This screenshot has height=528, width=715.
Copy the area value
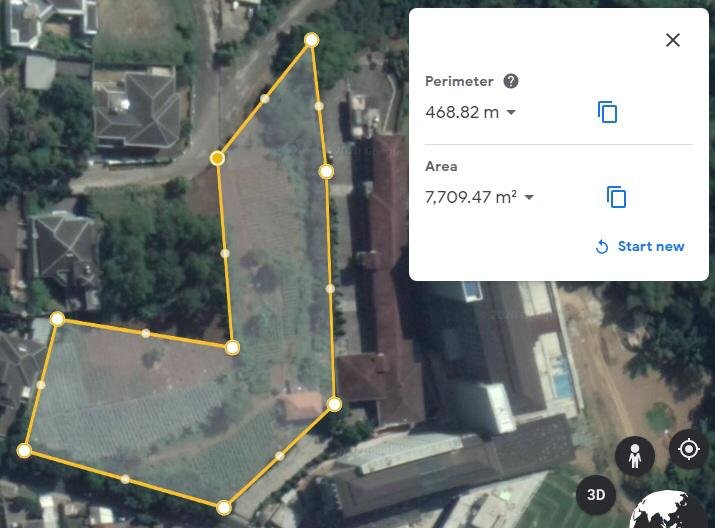click(616, 197)
